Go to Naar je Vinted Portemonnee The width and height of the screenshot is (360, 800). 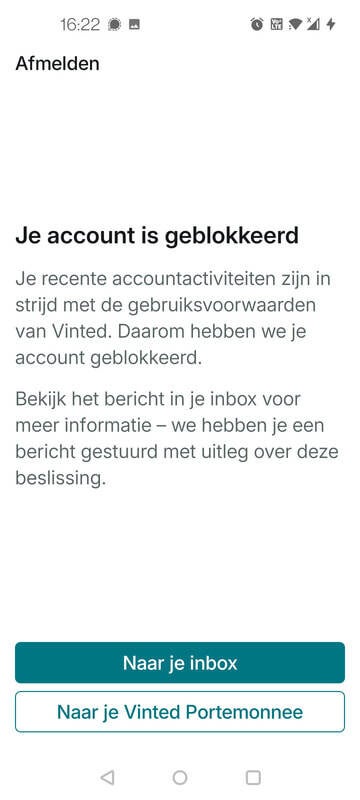(x=180, y=712)
